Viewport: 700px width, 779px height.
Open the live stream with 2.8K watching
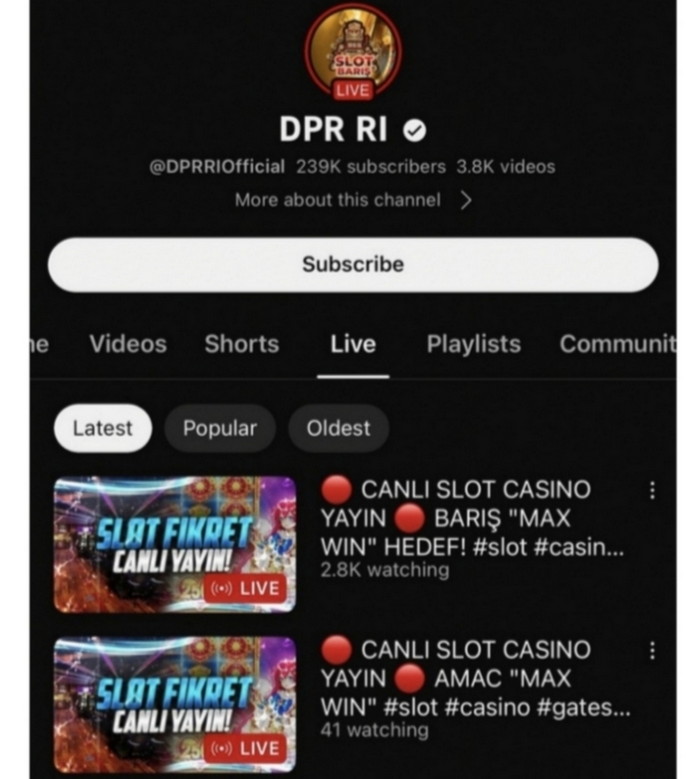(175, 544)
